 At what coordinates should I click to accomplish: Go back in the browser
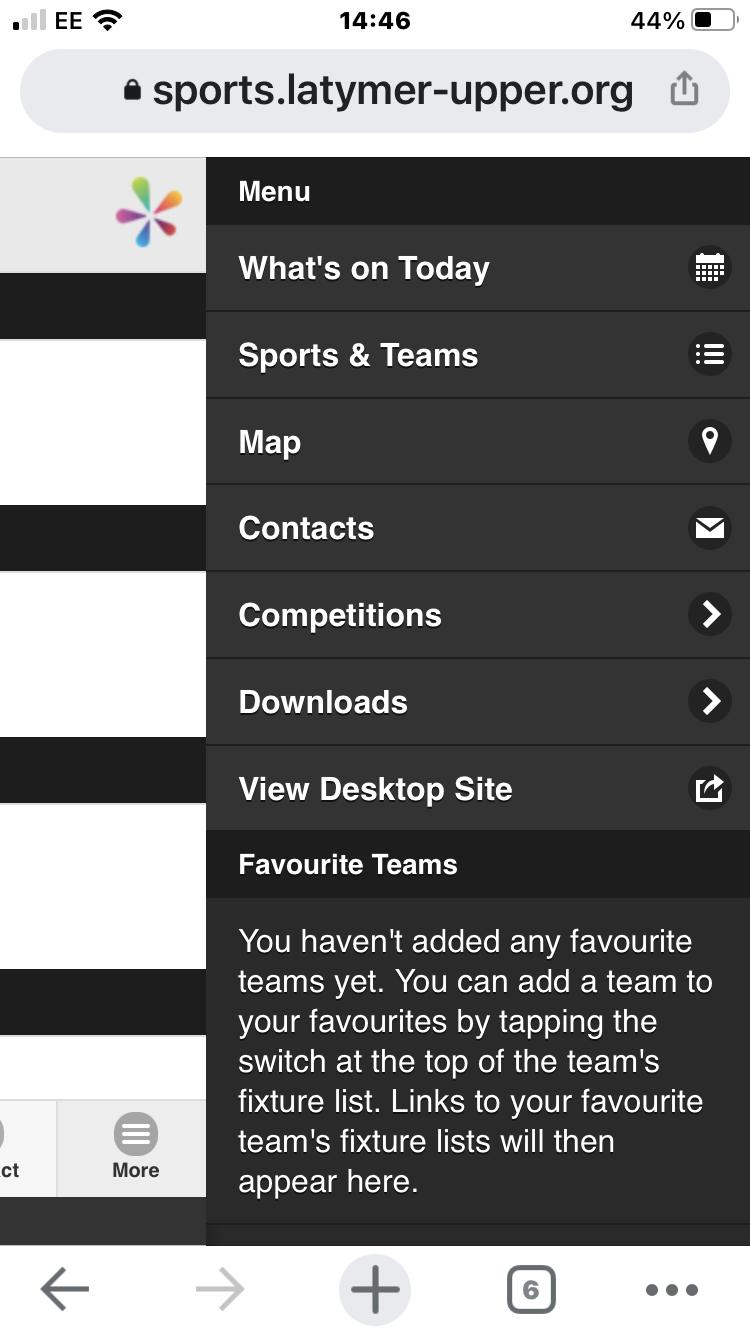coord(65,1290)
